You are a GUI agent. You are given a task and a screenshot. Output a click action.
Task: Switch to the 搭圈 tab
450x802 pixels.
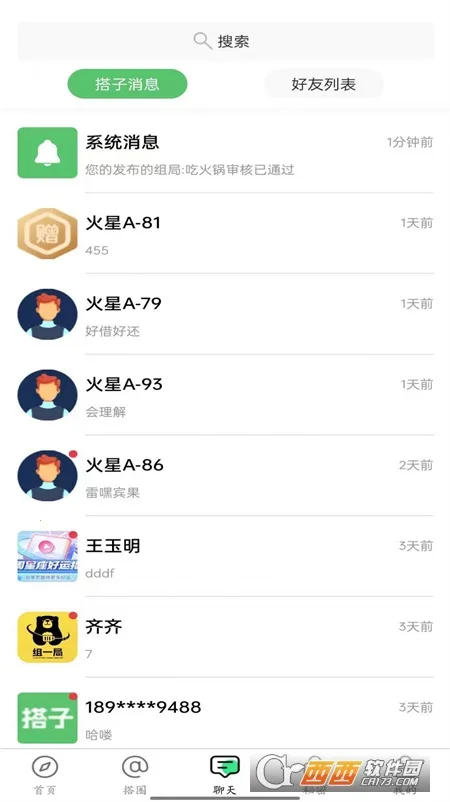tap(135, 775)
